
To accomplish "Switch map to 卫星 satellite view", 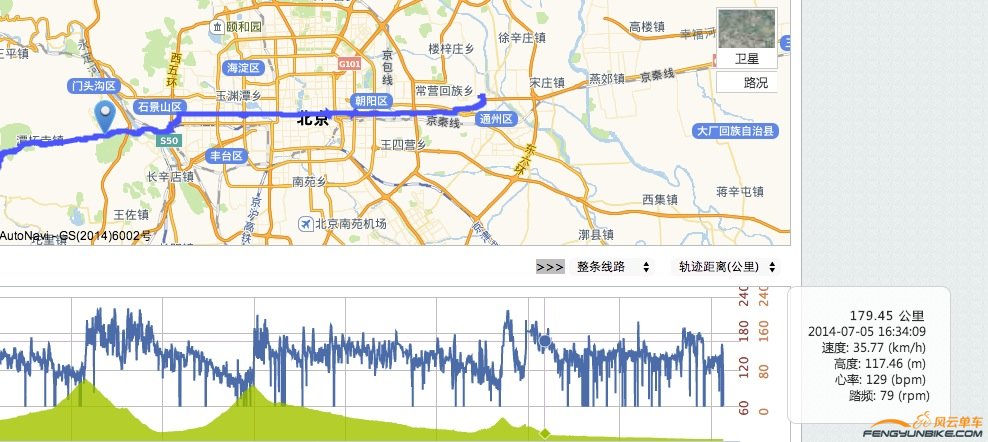I will click(x=747, y=37).
